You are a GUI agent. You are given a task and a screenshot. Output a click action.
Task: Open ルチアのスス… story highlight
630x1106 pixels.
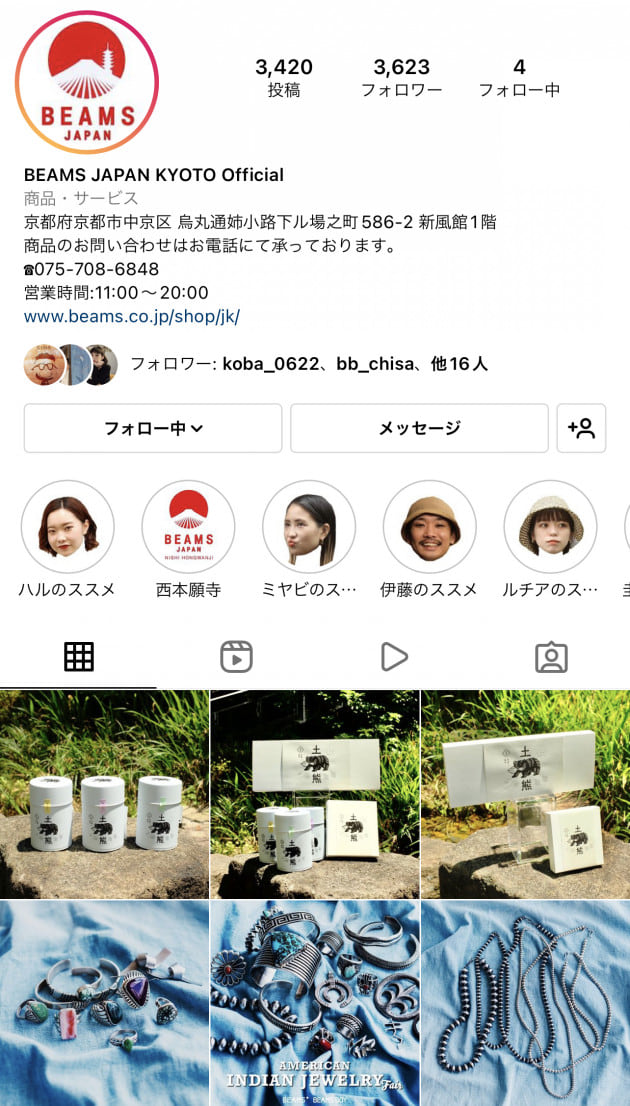point(550,527)
